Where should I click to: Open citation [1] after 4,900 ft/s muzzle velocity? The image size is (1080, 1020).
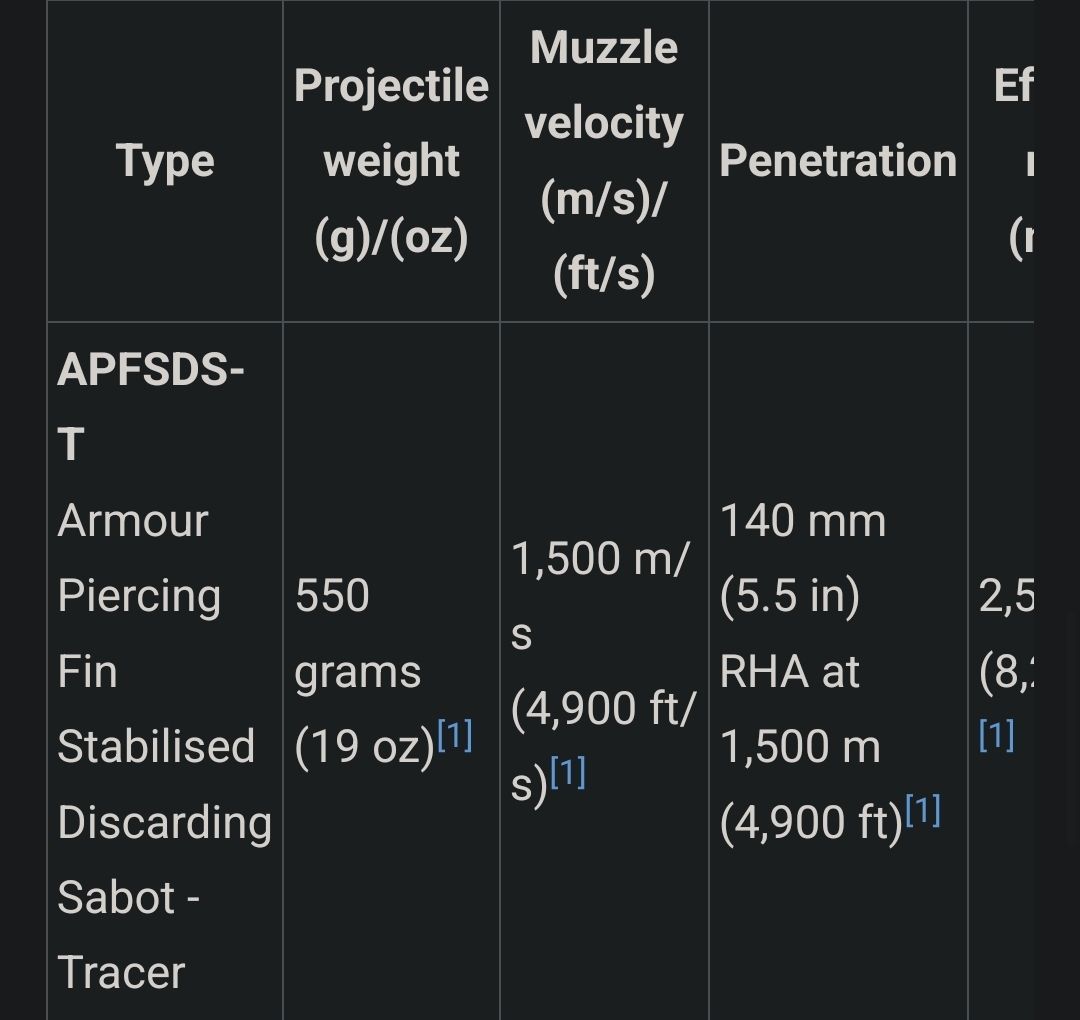point(568,773)
